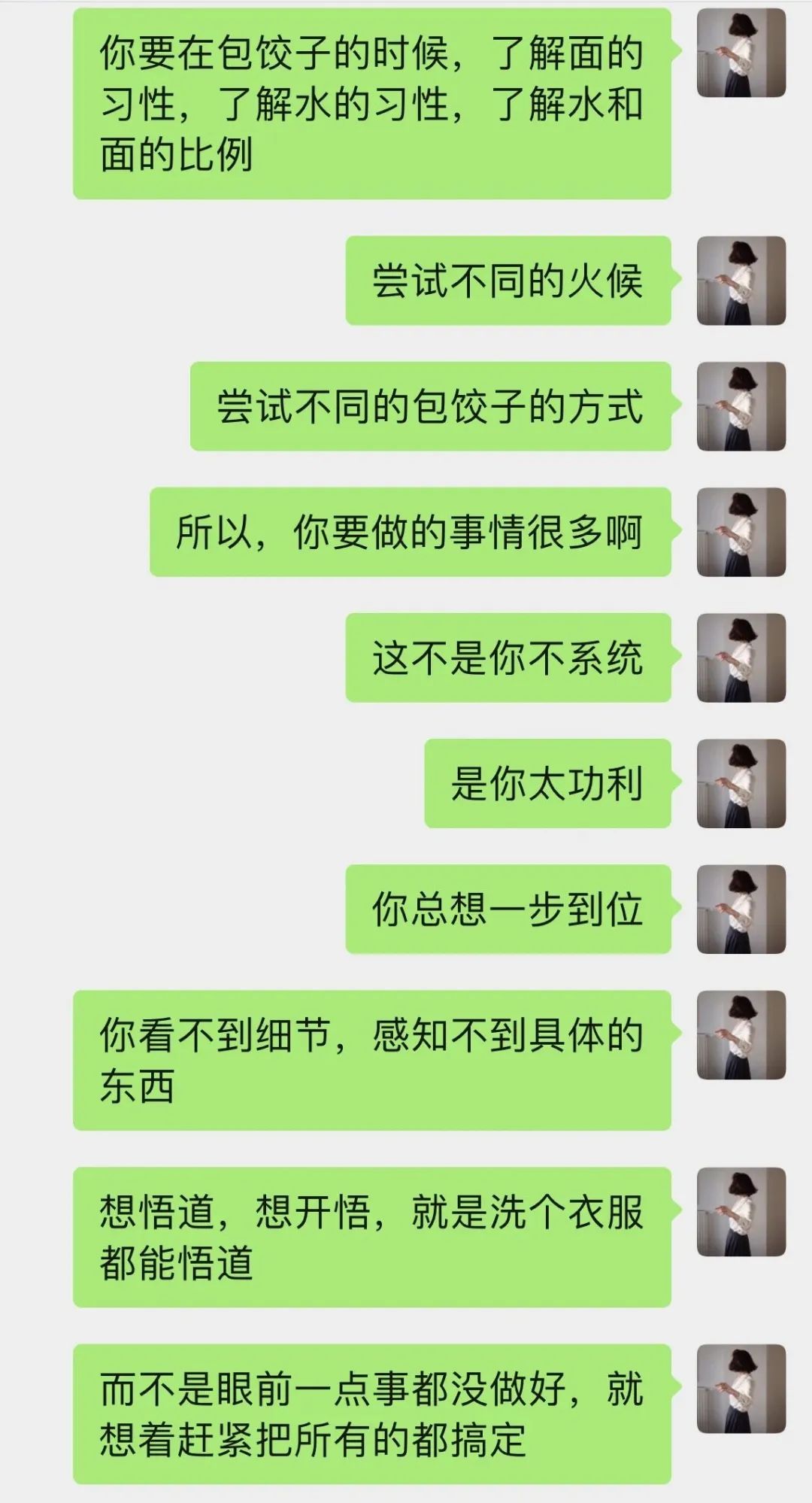Viewport: 812px width, 1503px height.
Task: Tap the profile photo next to "是你太功利"
Action: (741, 784)
